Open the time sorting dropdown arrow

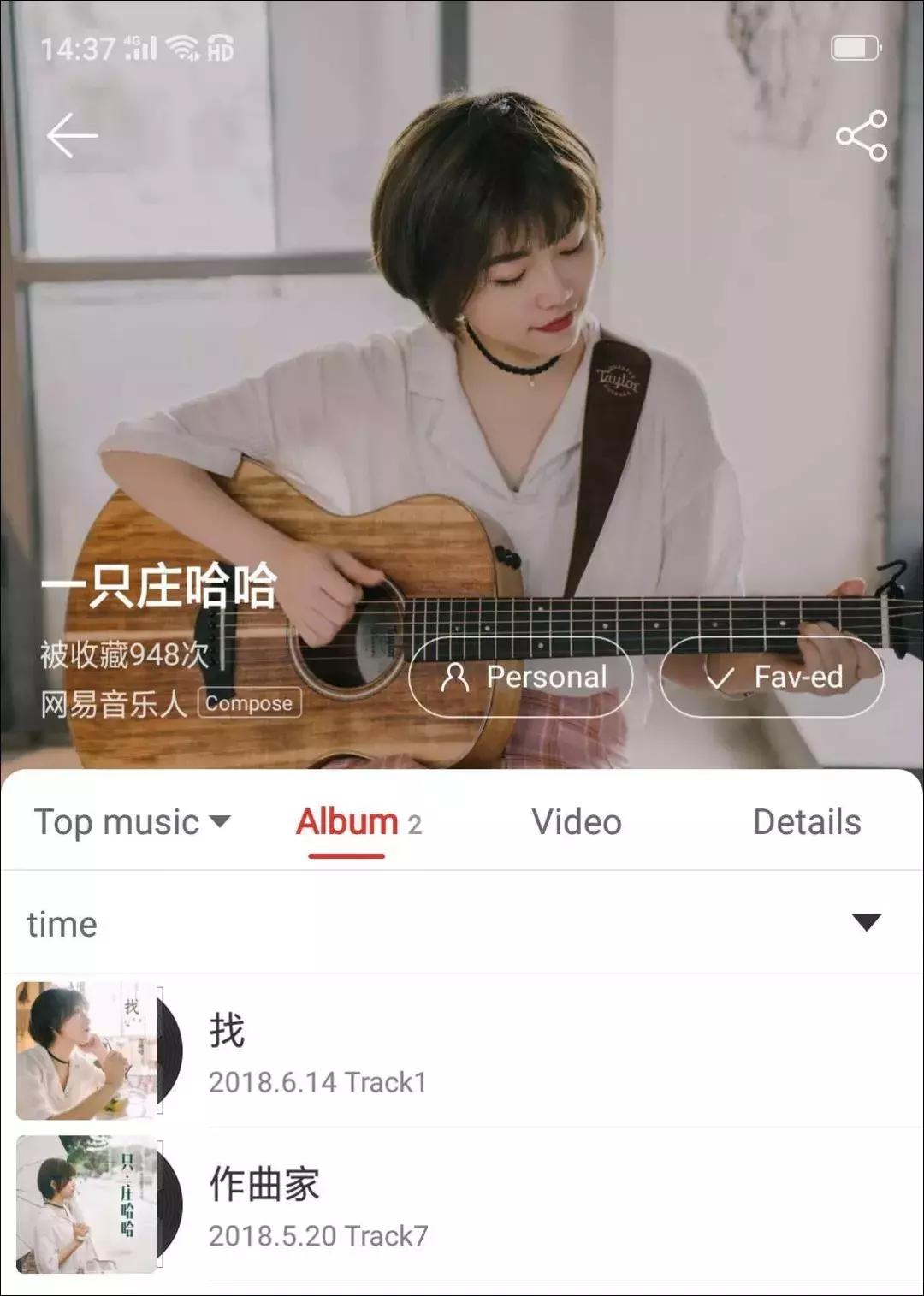[868, 923]
